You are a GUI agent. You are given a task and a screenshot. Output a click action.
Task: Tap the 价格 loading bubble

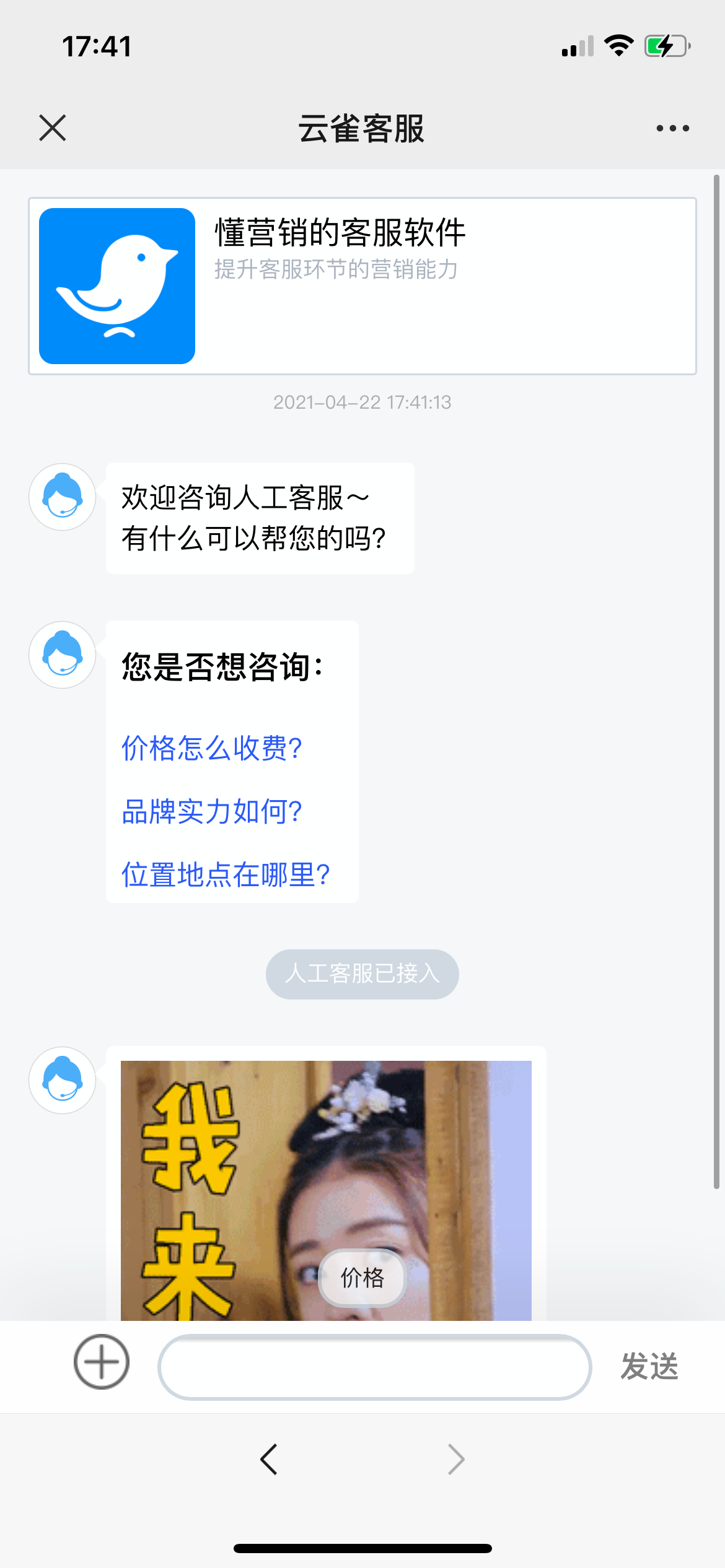[x=362, y=1278]
